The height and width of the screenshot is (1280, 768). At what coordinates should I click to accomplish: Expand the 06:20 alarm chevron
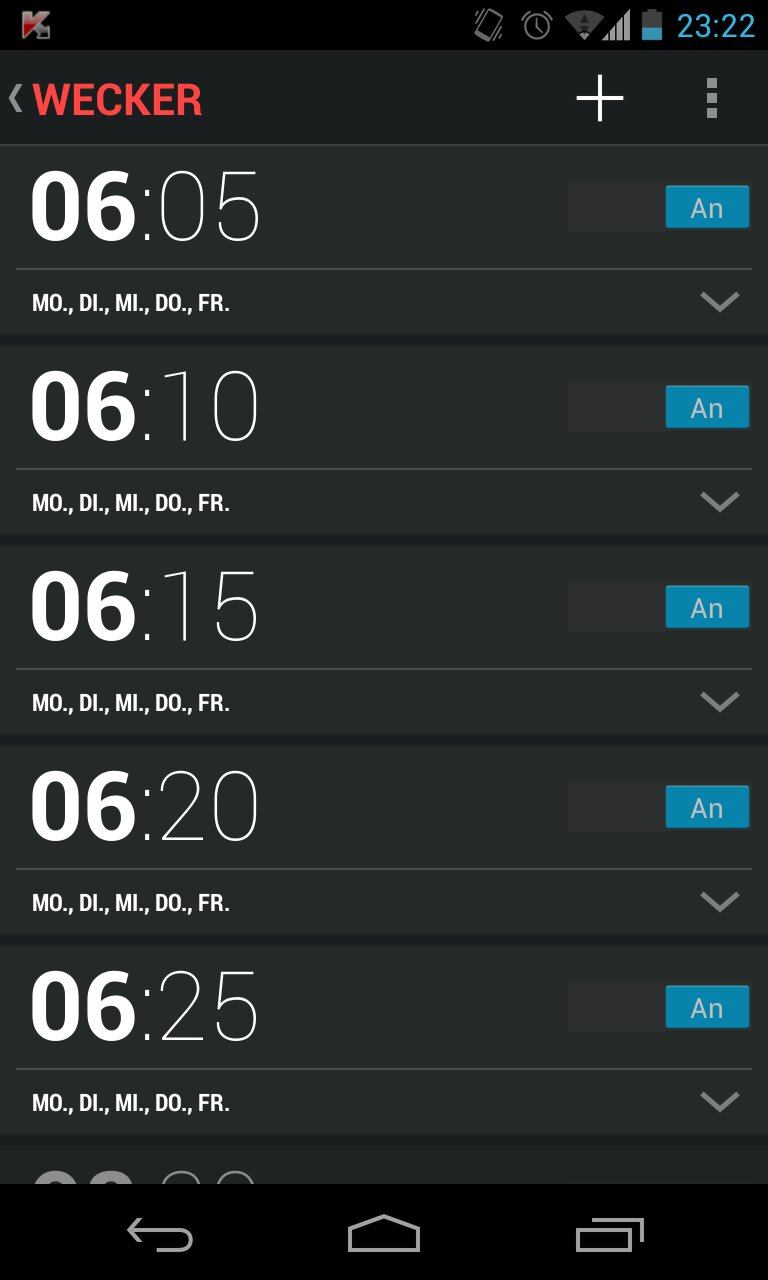[x=720, y=902]
